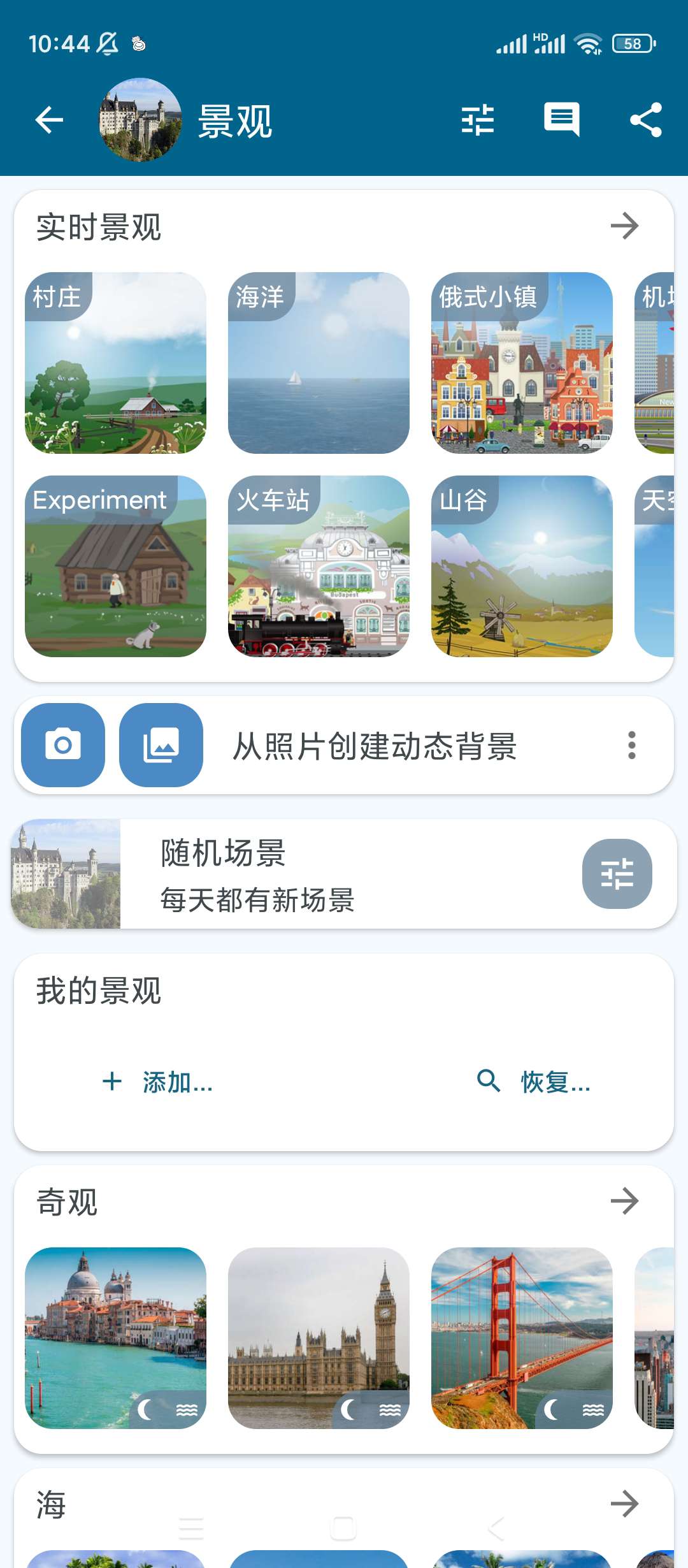Expand the 奇观 section arrow

(624, 1201)
